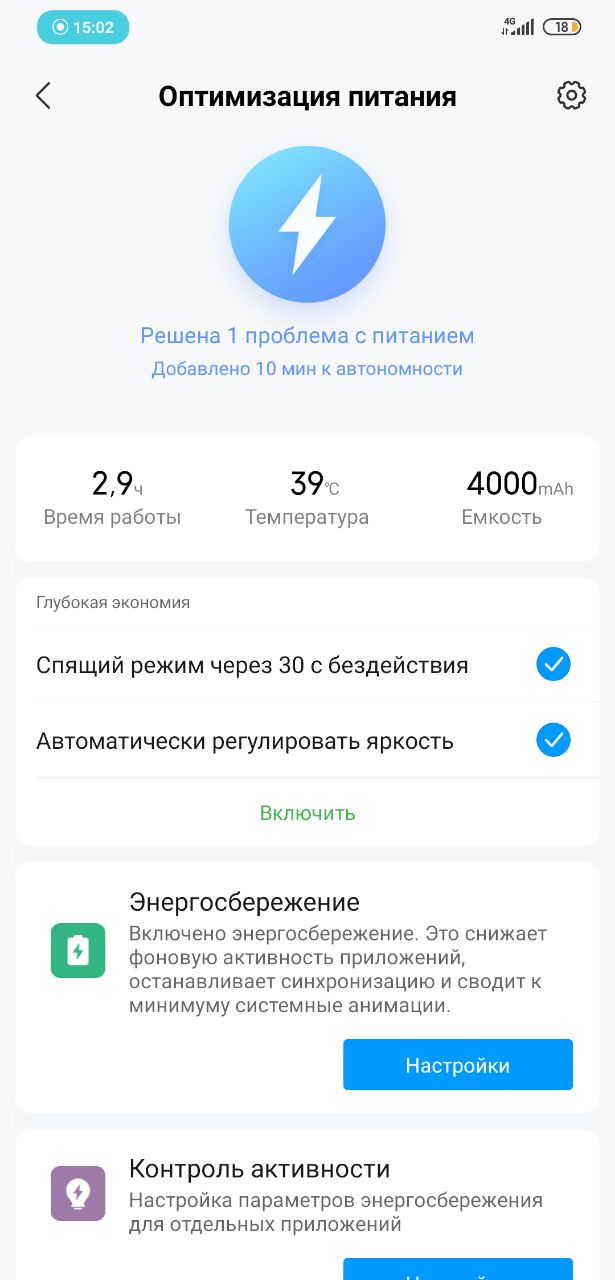
Task: Tap the big lightning optimization button
Action: pyautogui.click(x=307, y=223)
